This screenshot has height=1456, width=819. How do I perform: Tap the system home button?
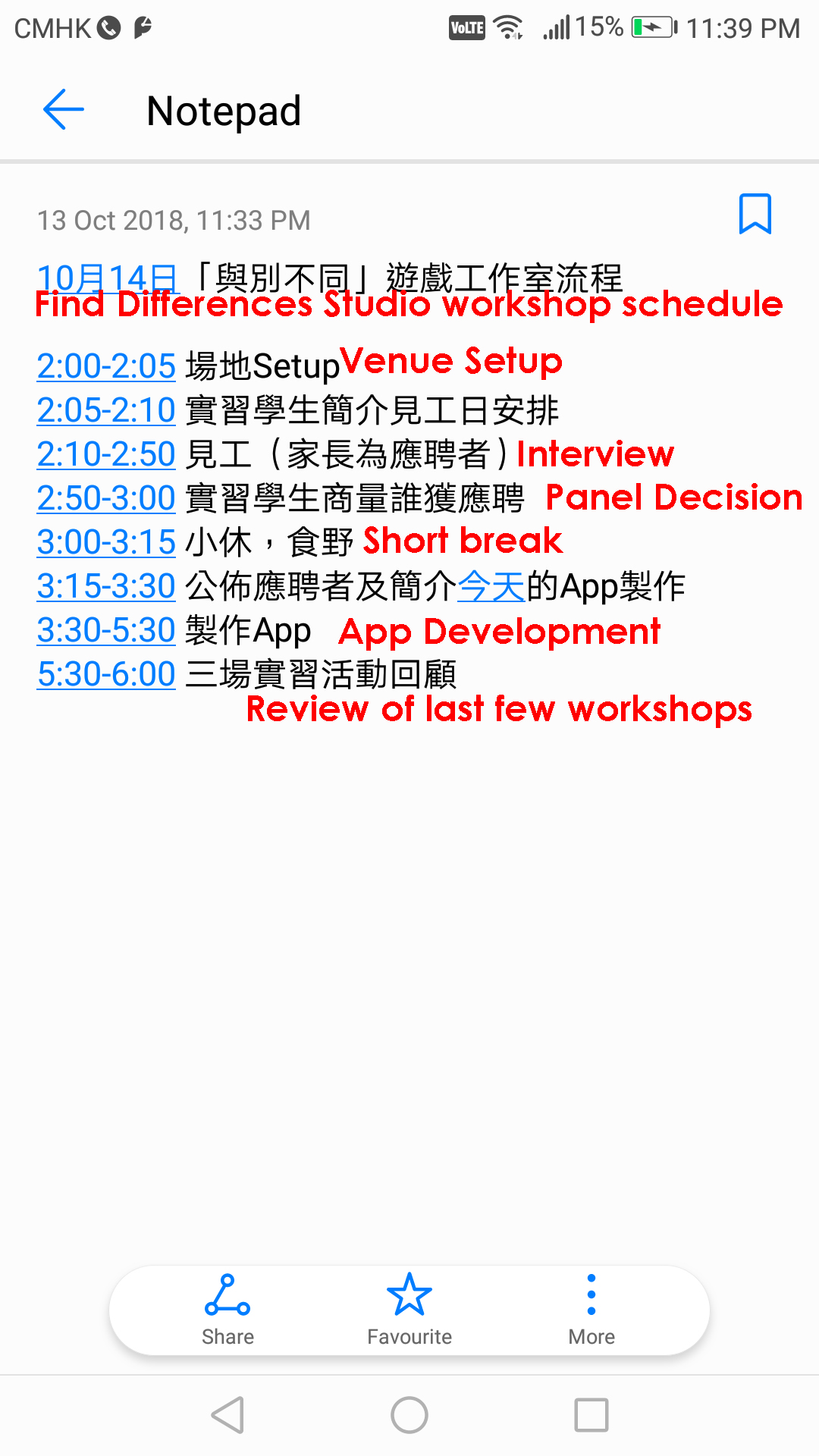tap(409, 1415)
